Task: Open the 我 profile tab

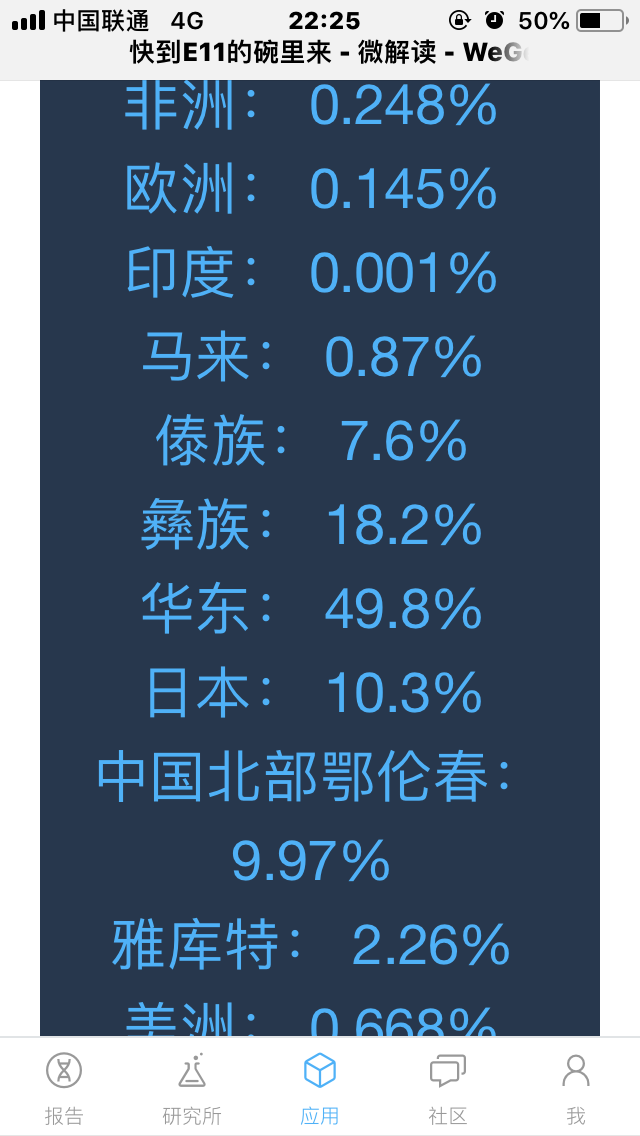Action: (x=575, y=1087)
